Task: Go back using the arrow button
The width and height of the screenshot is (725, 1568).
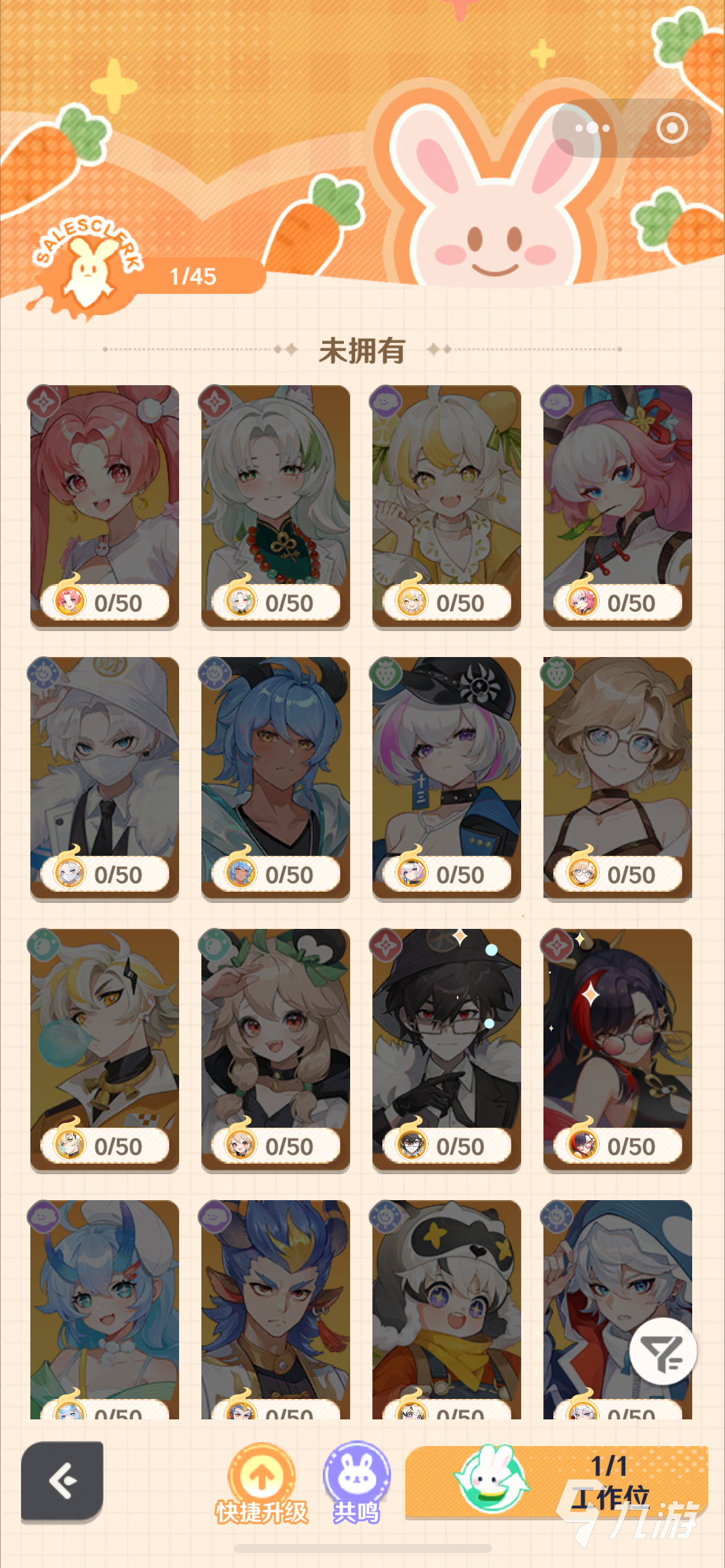Action: pos(62,1480)
